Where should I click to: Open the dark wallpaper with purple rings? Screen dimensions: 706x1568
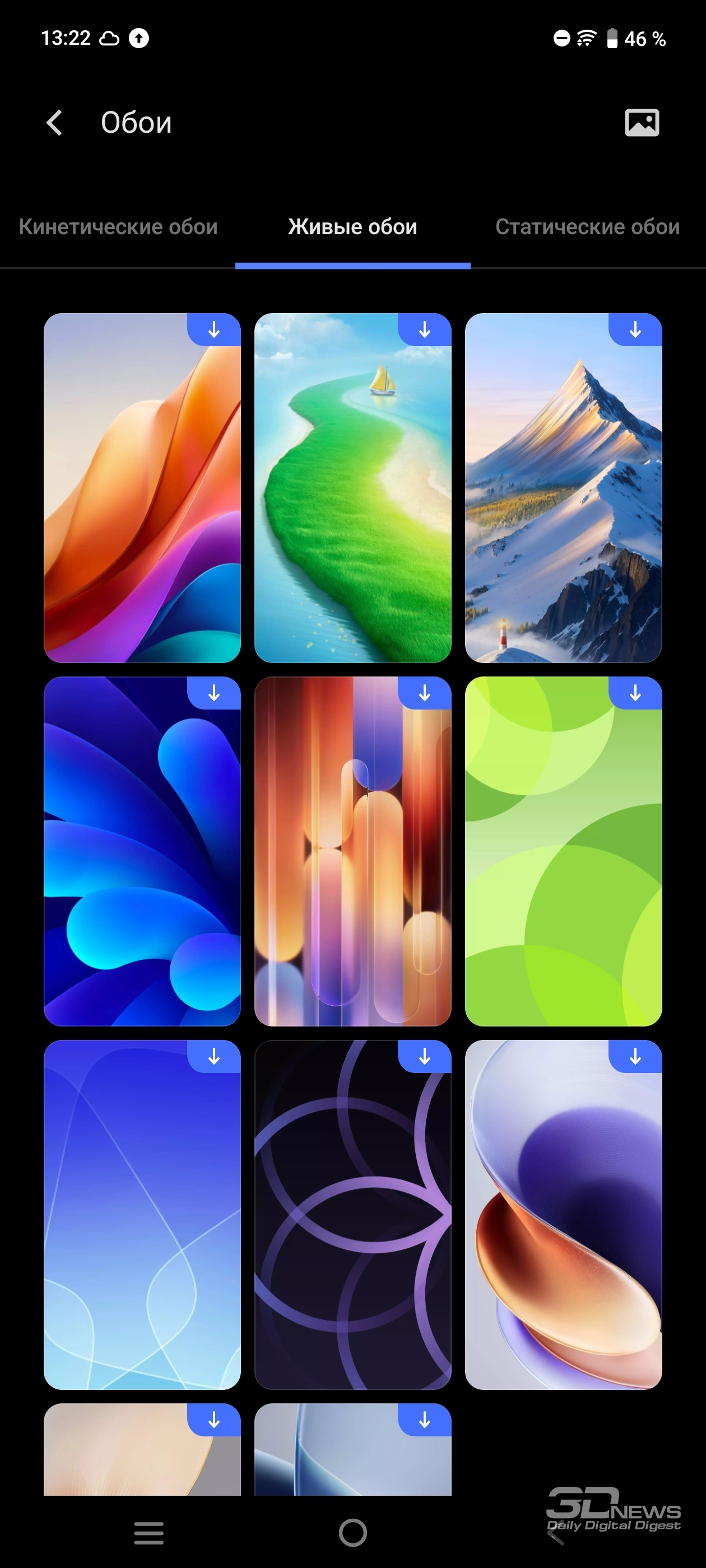(x=352, y=1214)
